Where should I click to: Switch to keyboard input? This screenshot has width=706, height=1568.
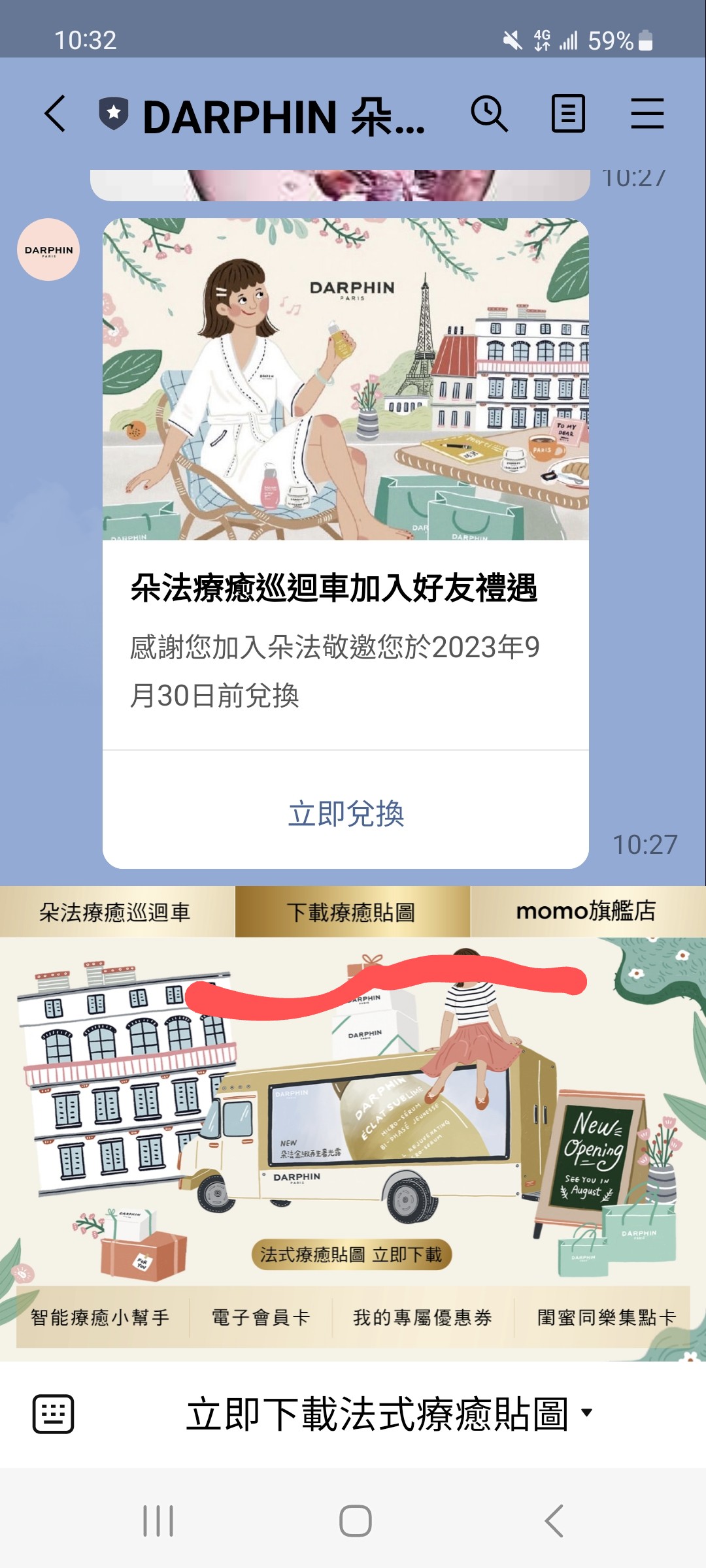pos(53,1414)
